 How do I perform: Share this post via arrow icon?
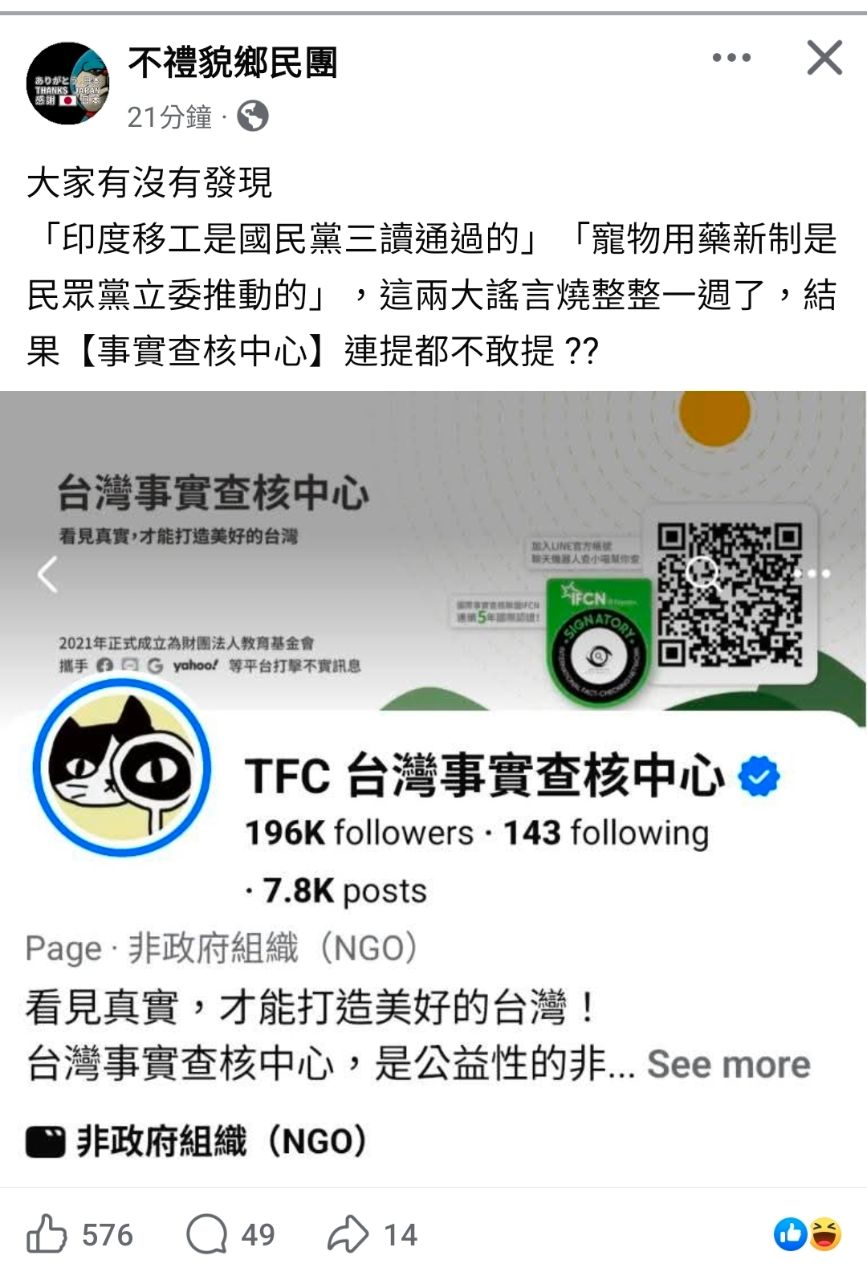click(347, 1235)
